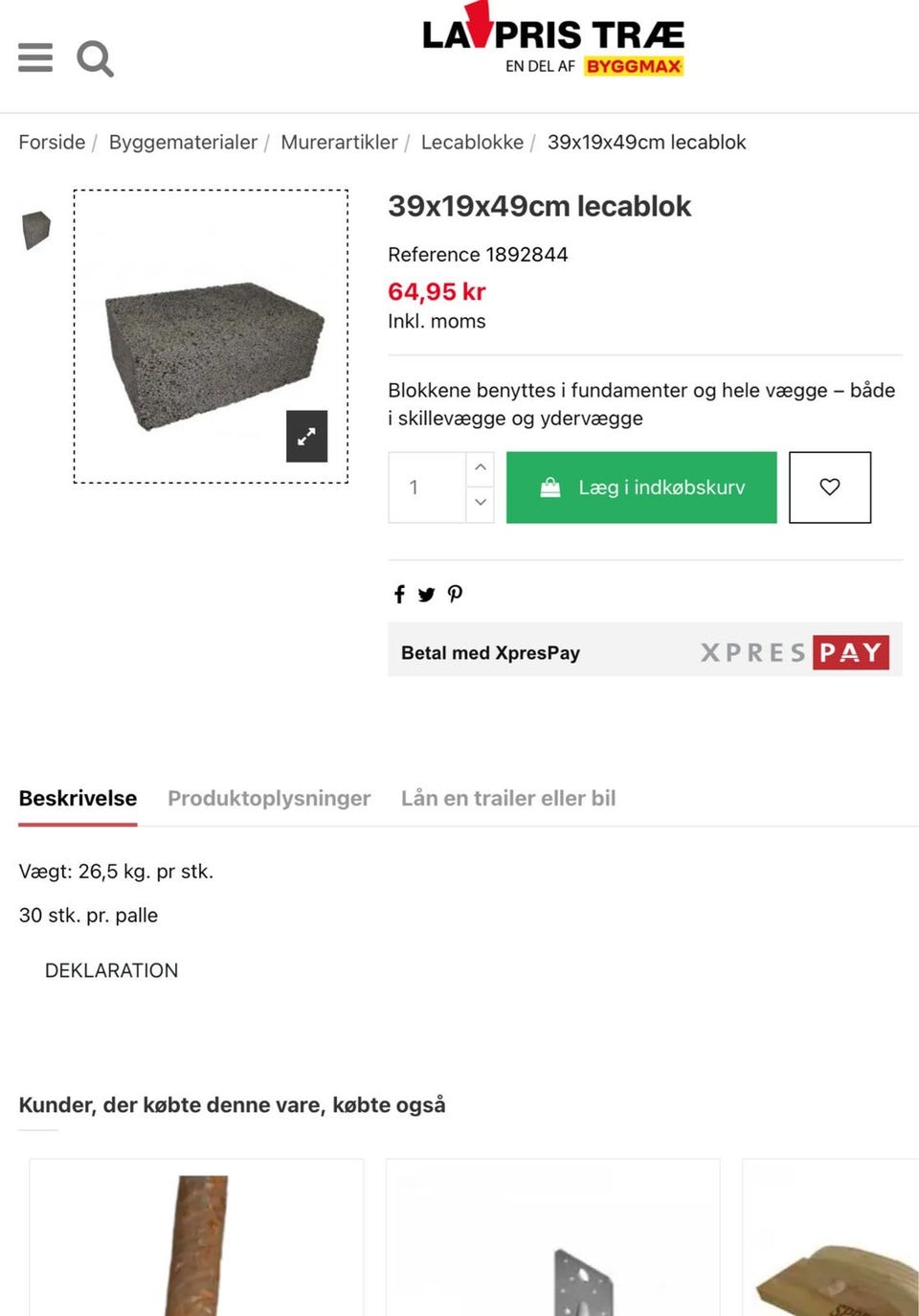Enlarge the lecablok image via expand icon
Viewport: 919px width, 1316px height.
[x=306, y=436]
